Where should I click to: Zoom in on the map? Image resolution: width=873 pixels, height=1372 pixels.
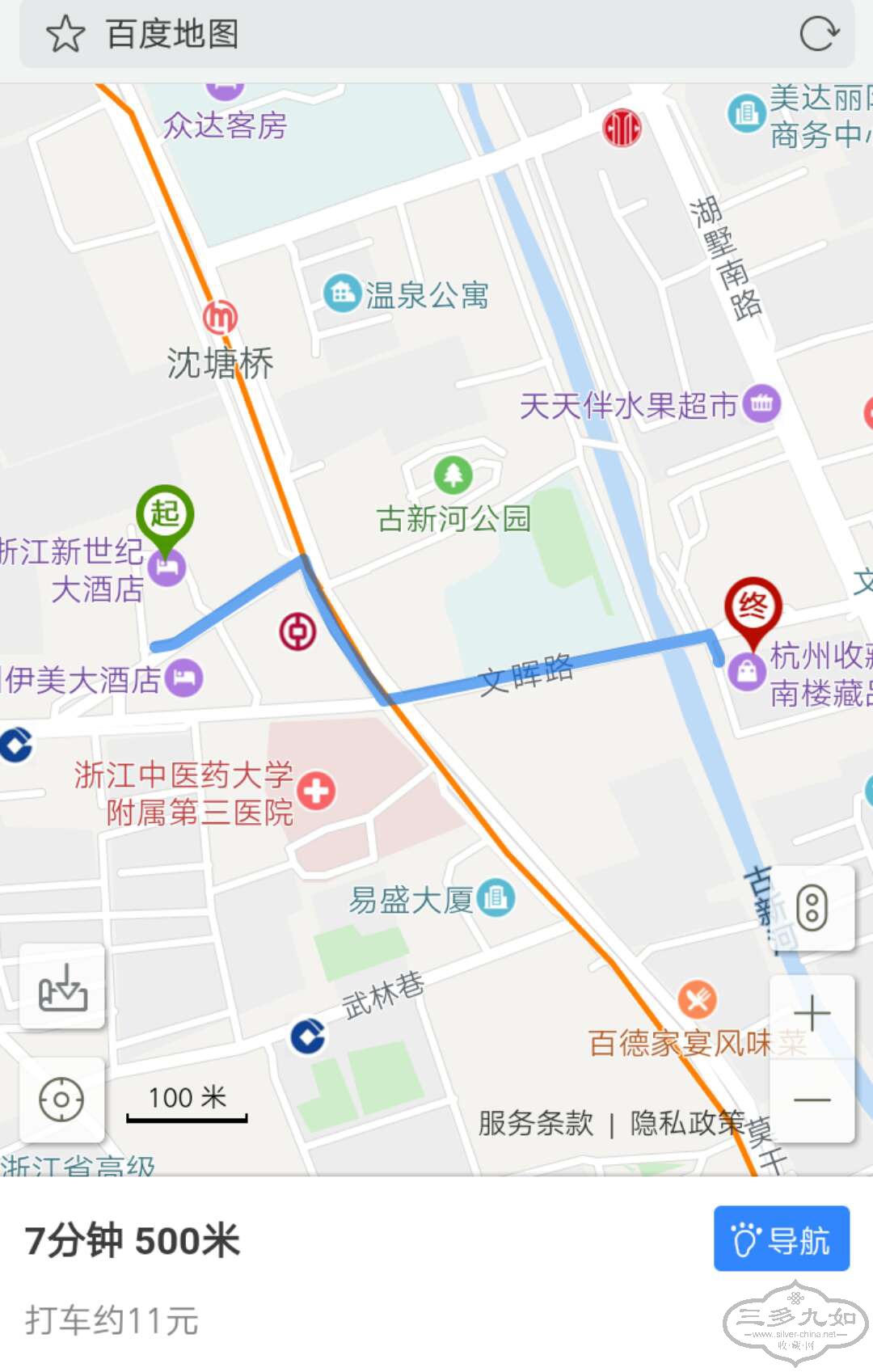pos(812,1014)
